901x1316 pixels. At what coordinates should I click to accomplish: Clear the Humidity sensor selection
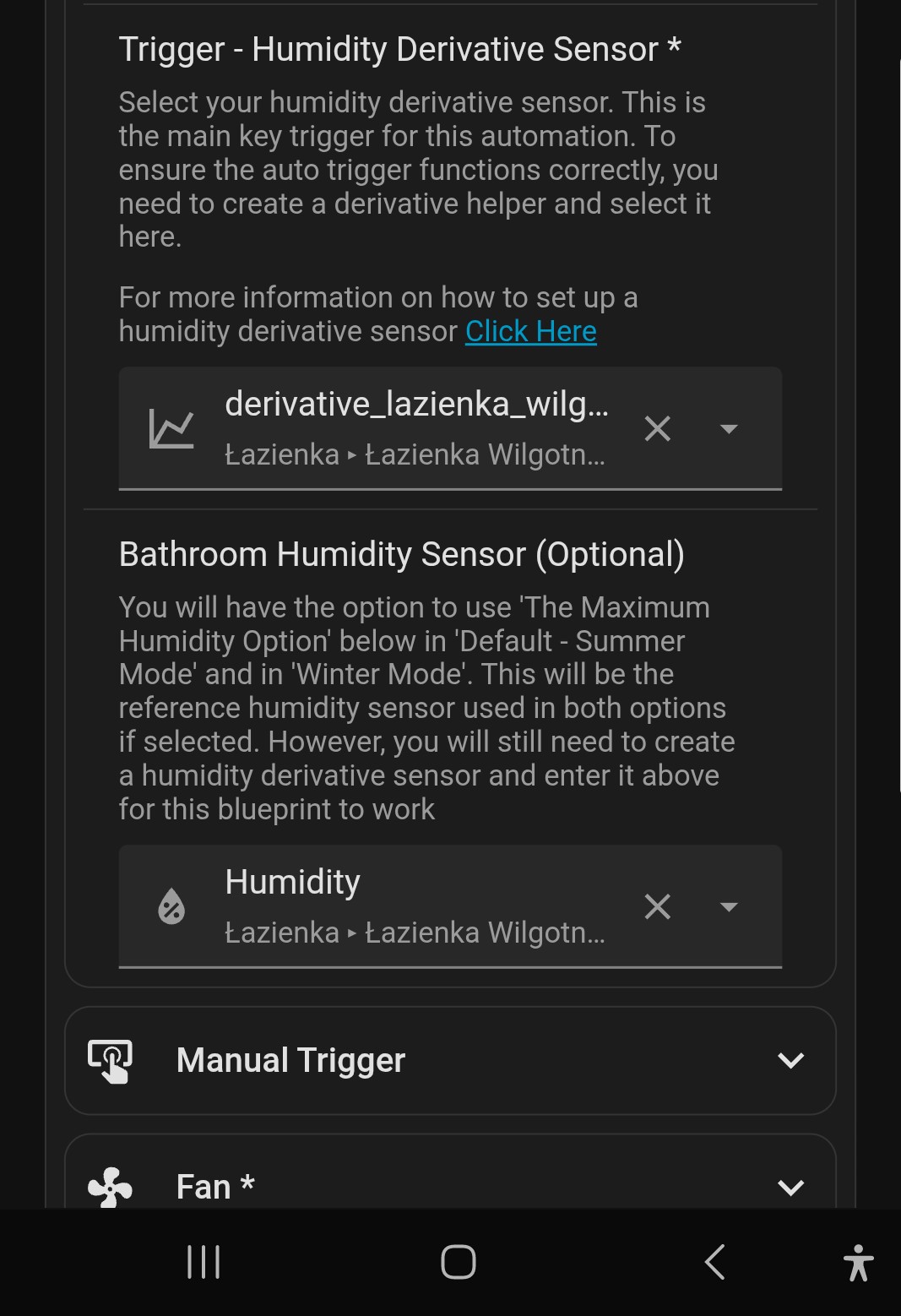[657, 906]
